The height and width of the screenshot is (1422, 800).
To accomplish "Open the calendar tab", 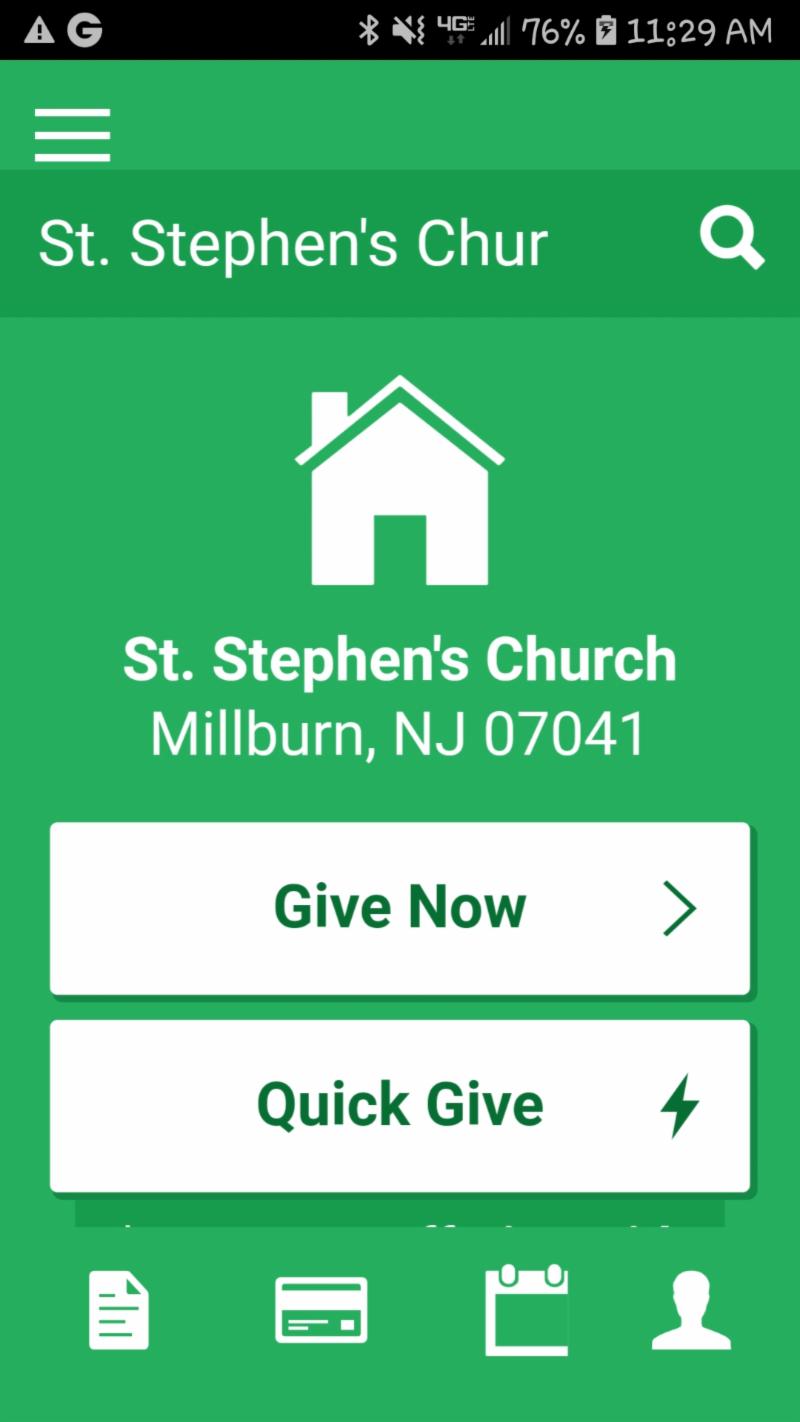I will 526,1309.
